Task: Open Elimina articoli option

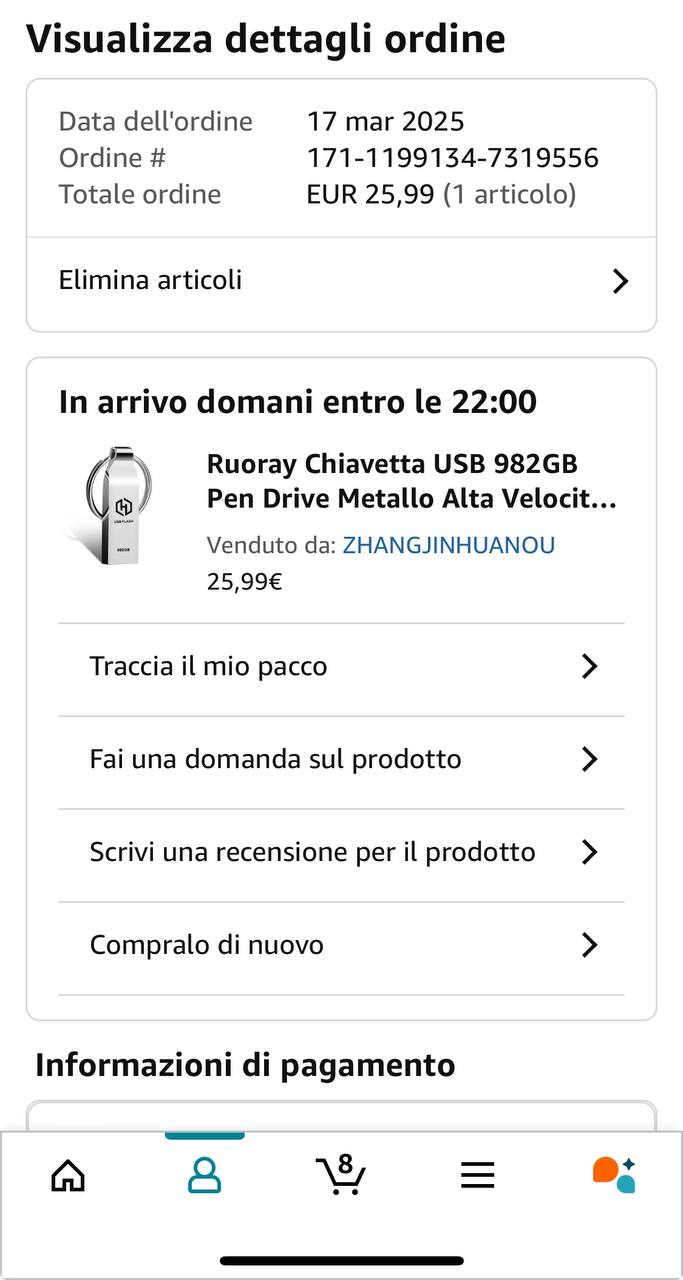Action: tap(341, 281)
